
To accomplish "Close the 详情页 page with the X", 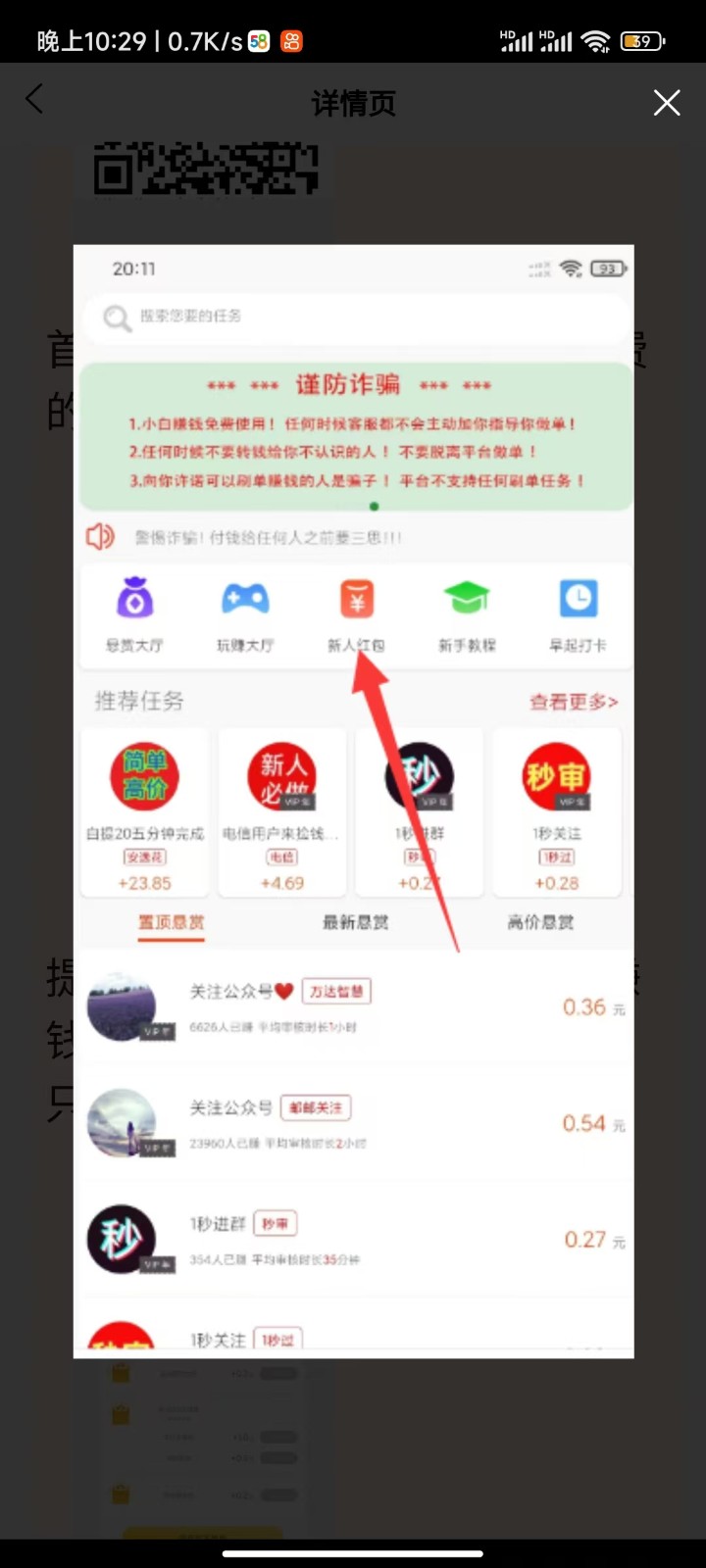I will point(667,102).
